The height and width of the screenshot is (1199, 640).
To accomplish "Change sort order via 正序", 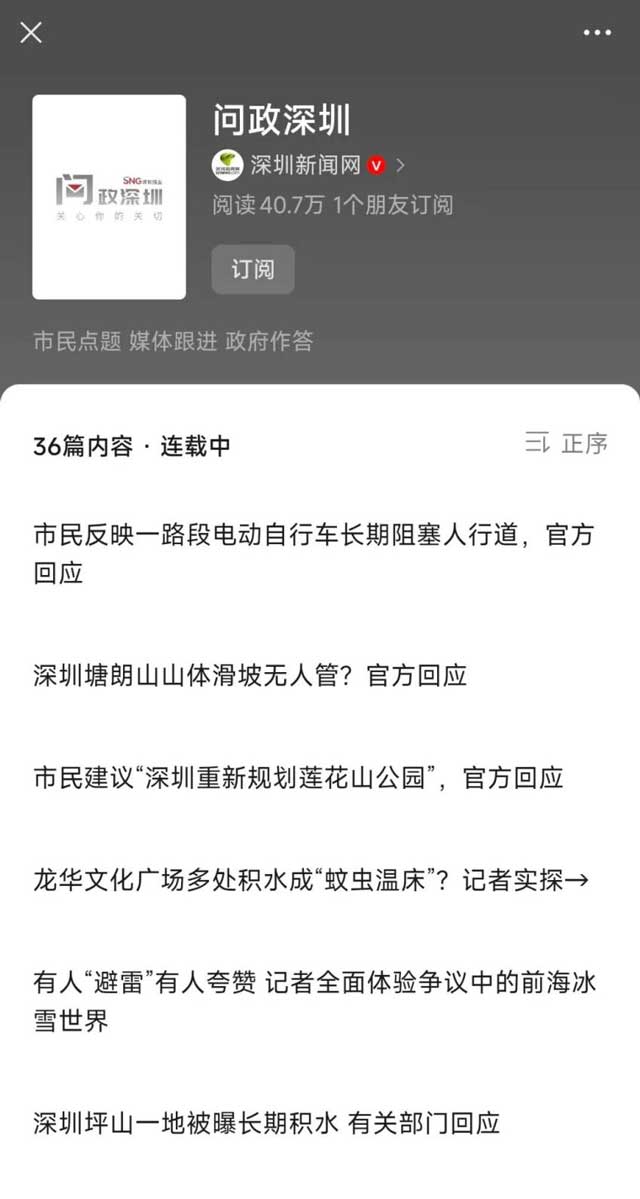I will click(x=567, y=444).
